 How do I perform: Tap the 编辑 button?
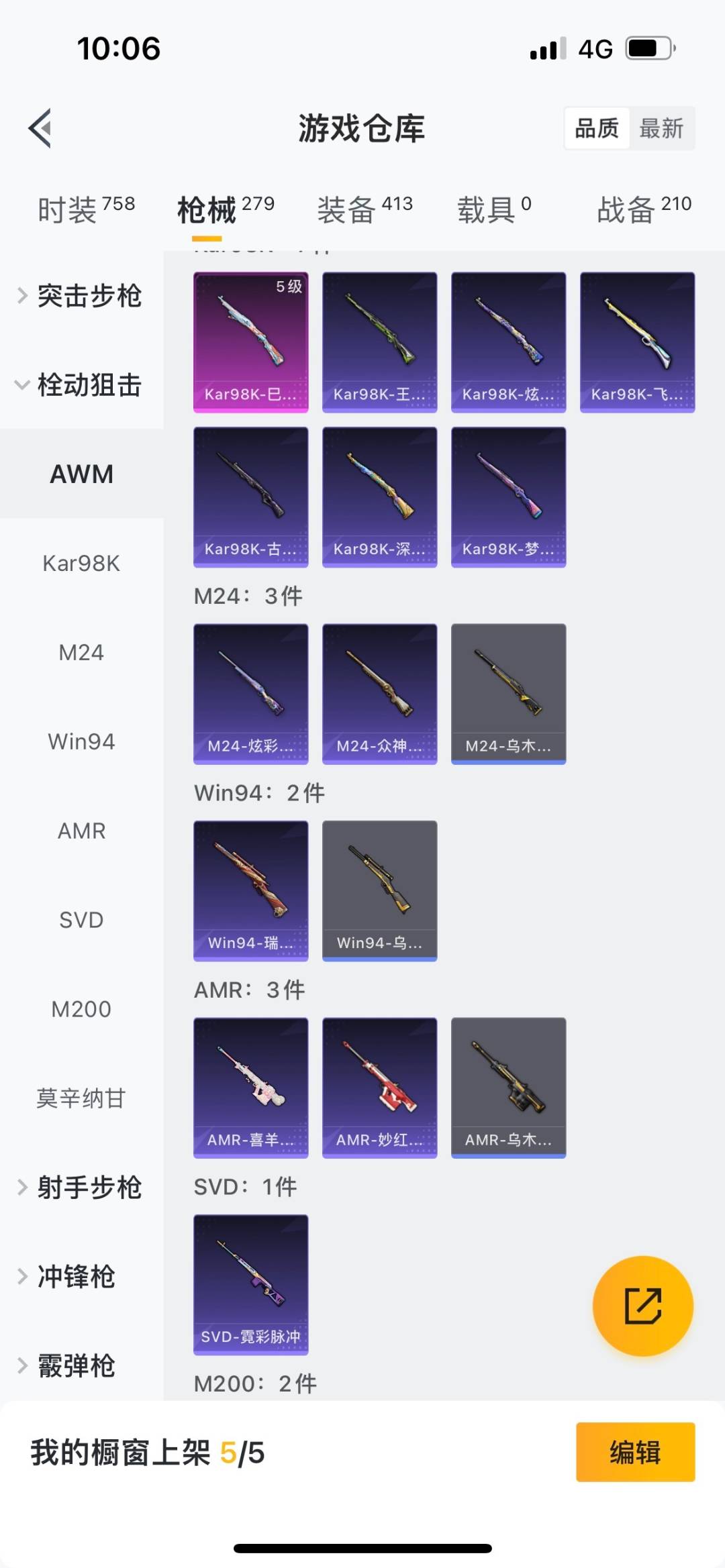click(635, 1452)
